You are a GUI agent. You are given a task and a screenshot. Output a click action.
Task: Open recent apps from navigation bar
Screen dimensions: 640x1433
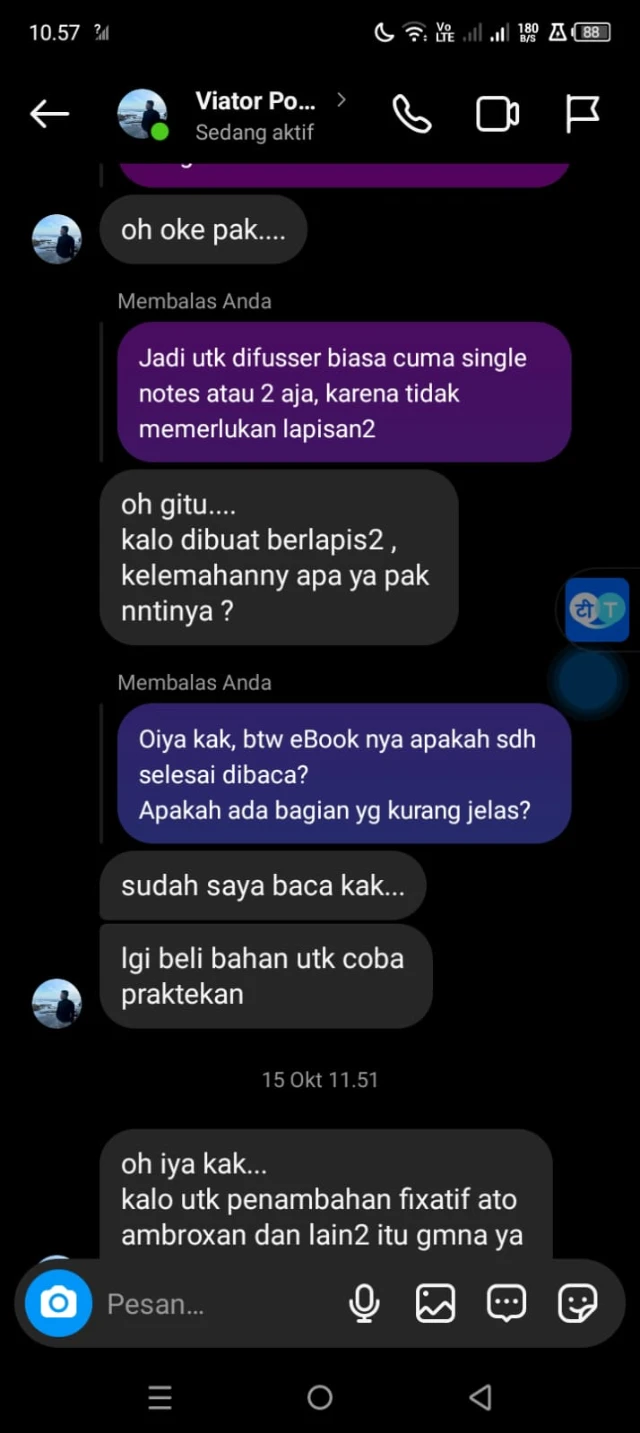pyautogui.click(x=160, y=1397)
